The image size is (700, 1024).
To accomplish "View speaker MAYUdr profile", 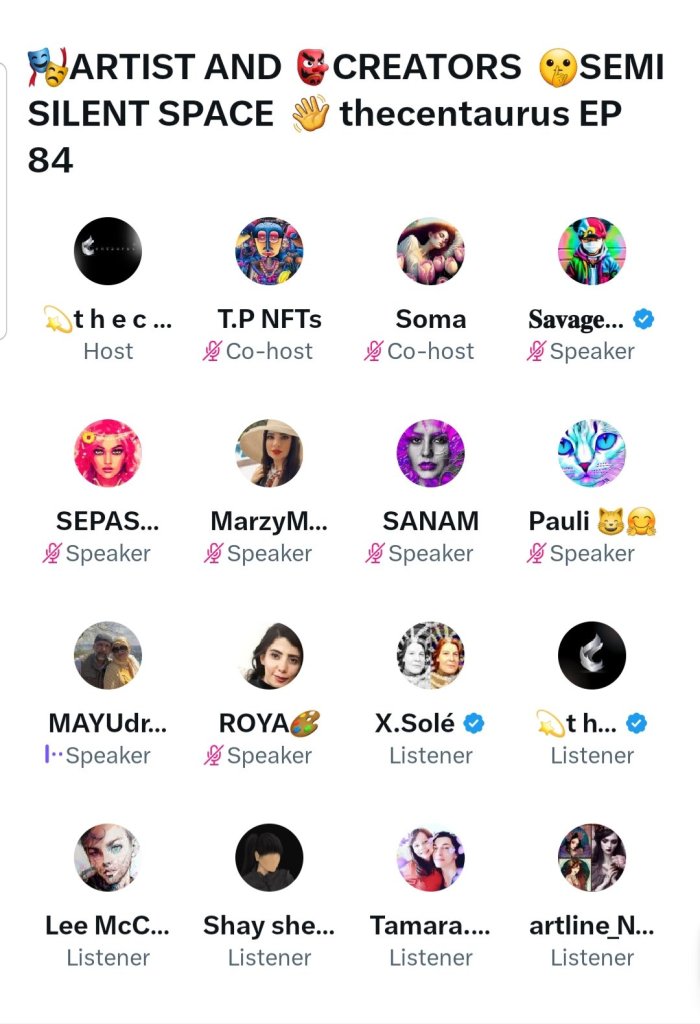I will pyautogui.click(x=108, y=655).
